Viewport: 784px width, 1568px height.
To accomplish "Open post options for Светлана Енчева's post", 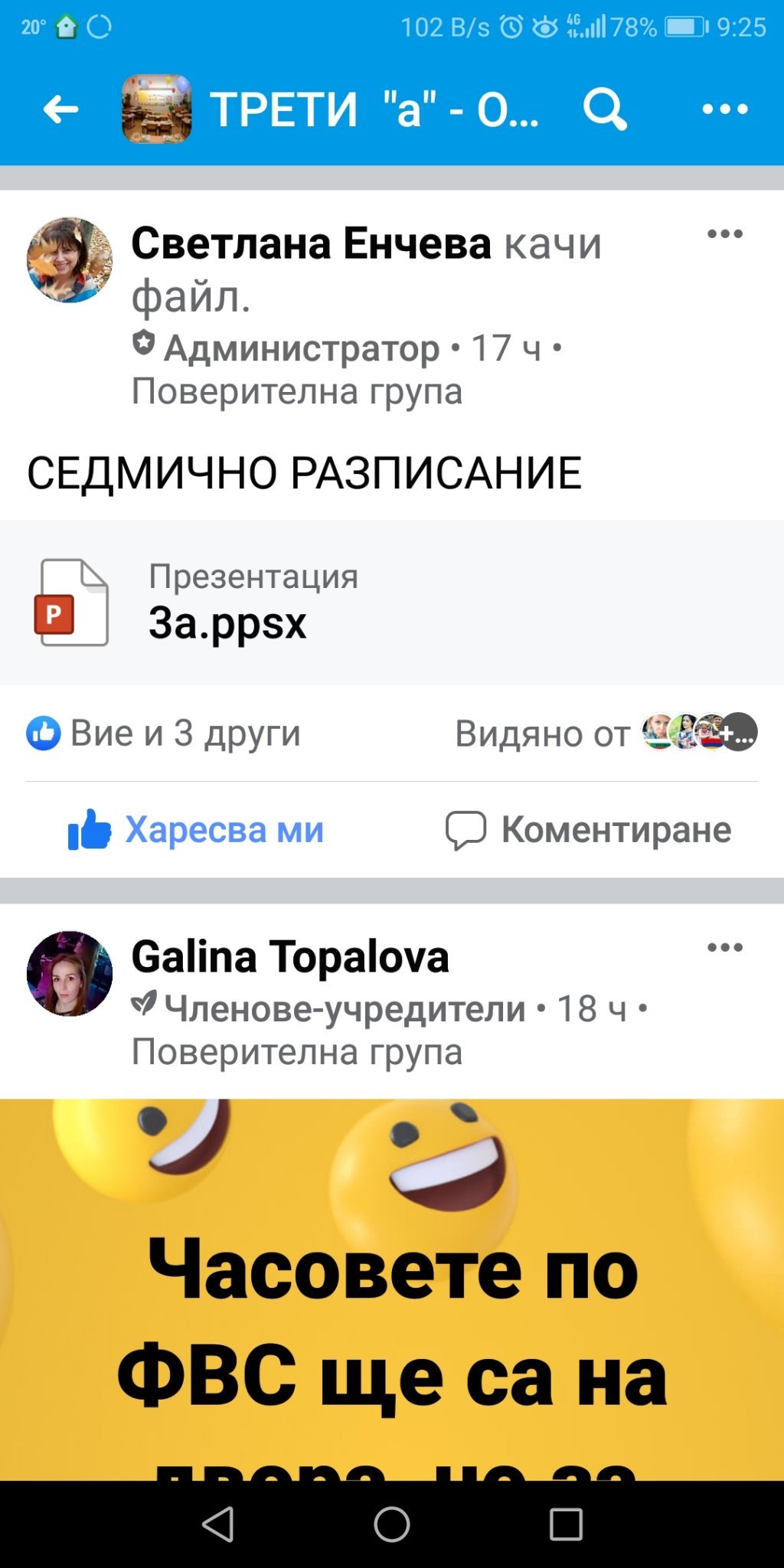I will tap(724, 234).
